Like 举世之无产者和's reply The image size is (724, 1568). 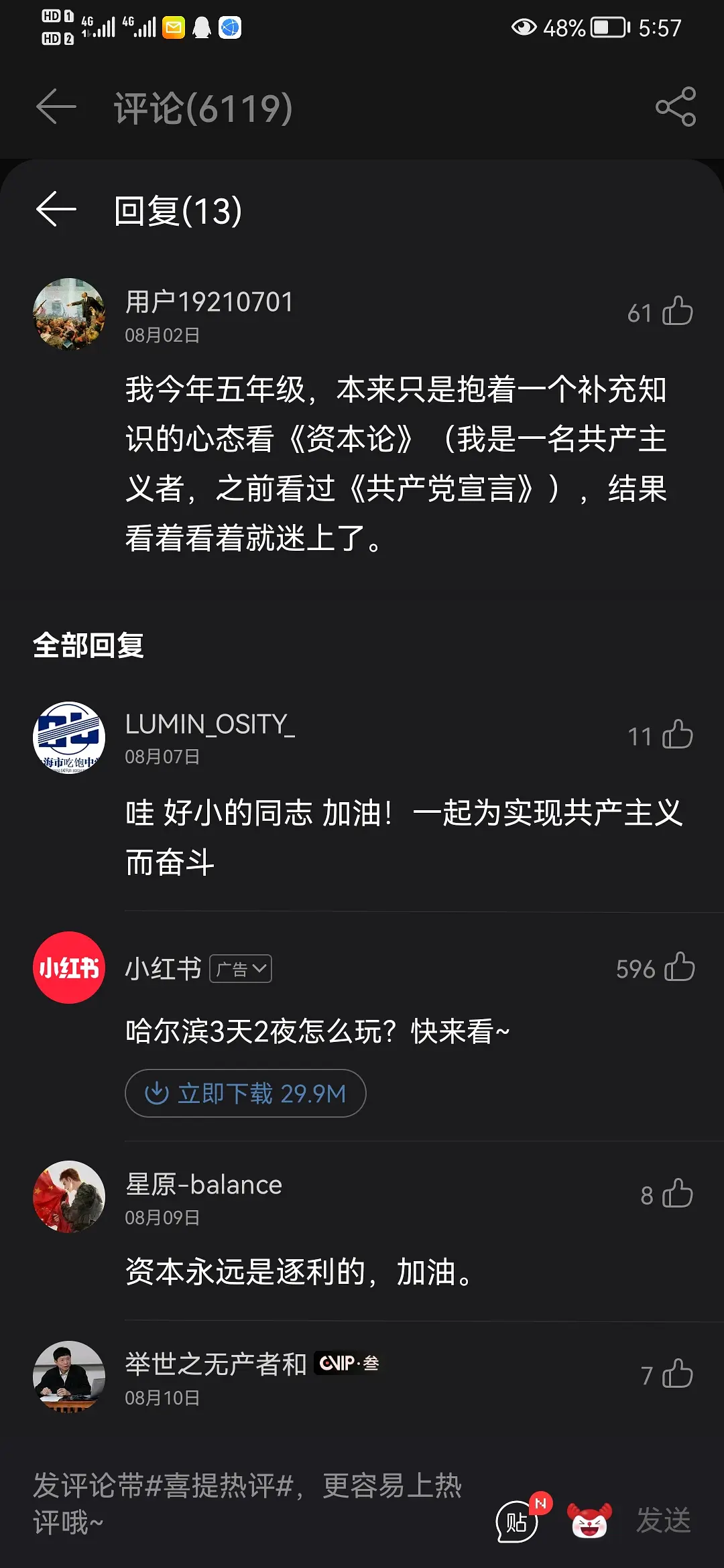click(677, 1374)
